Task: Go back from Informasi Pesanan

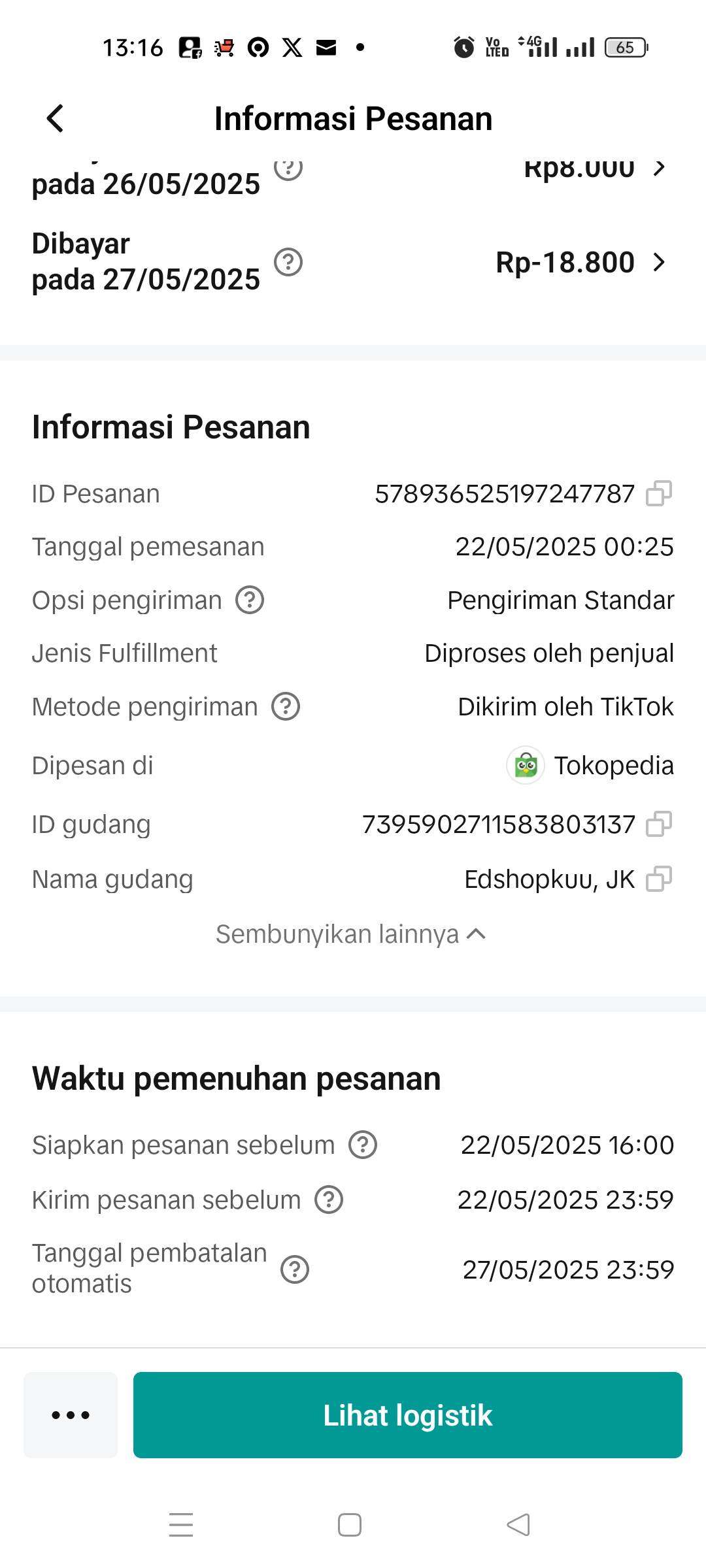Action: pos(56,119)
